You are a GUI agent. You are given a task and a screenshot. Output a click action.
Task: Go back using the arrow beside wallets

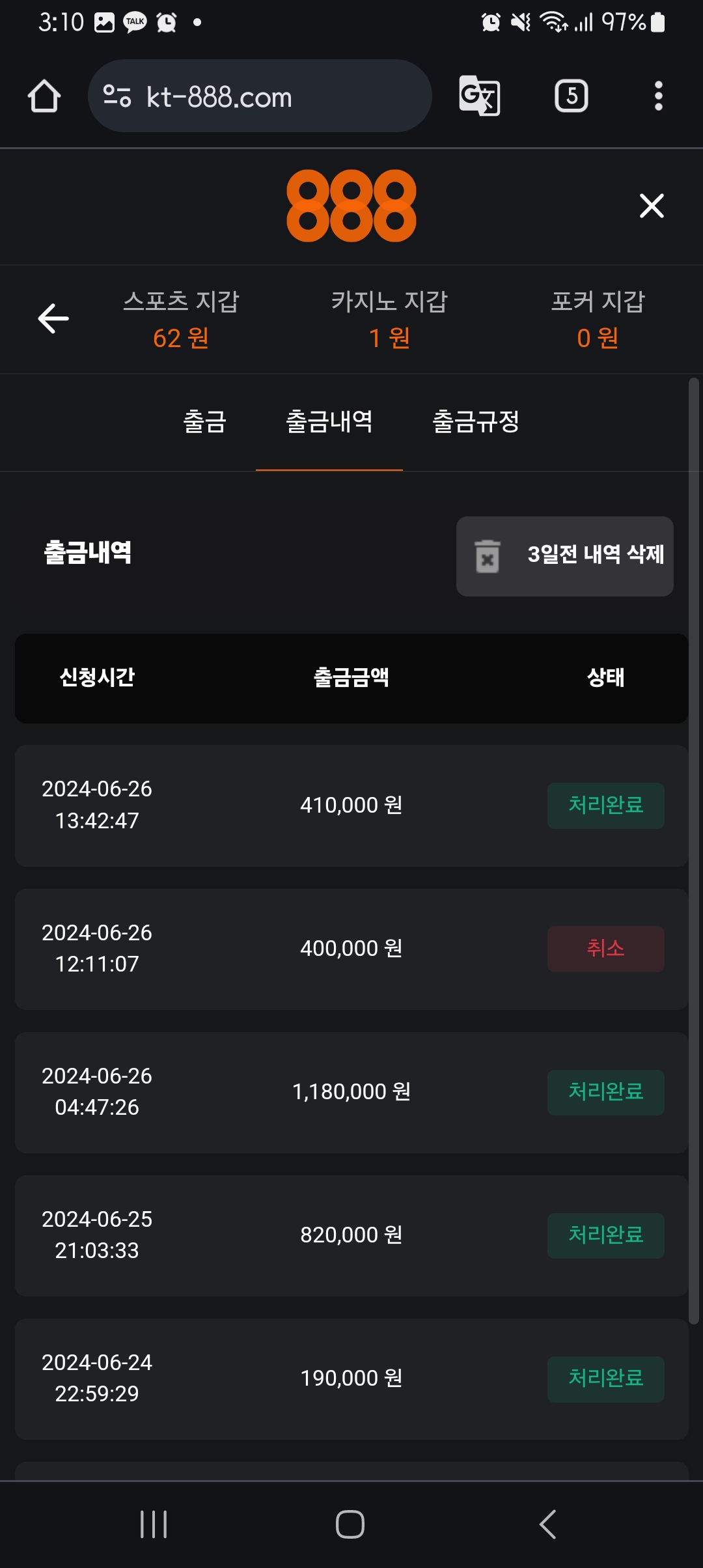click(53, 318)
